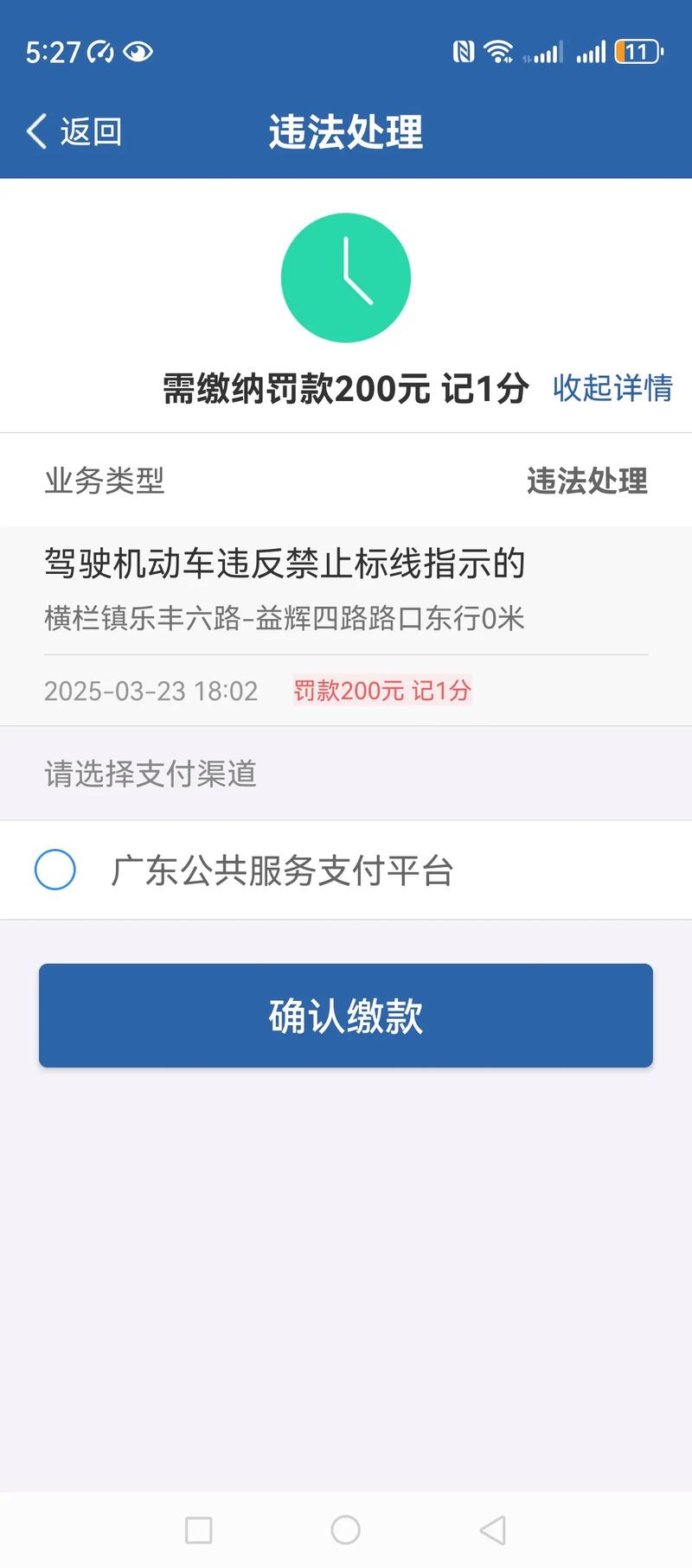Tap the unselected payment radio circle
This screenshot has height=1568, width=692.
(54, 870)
